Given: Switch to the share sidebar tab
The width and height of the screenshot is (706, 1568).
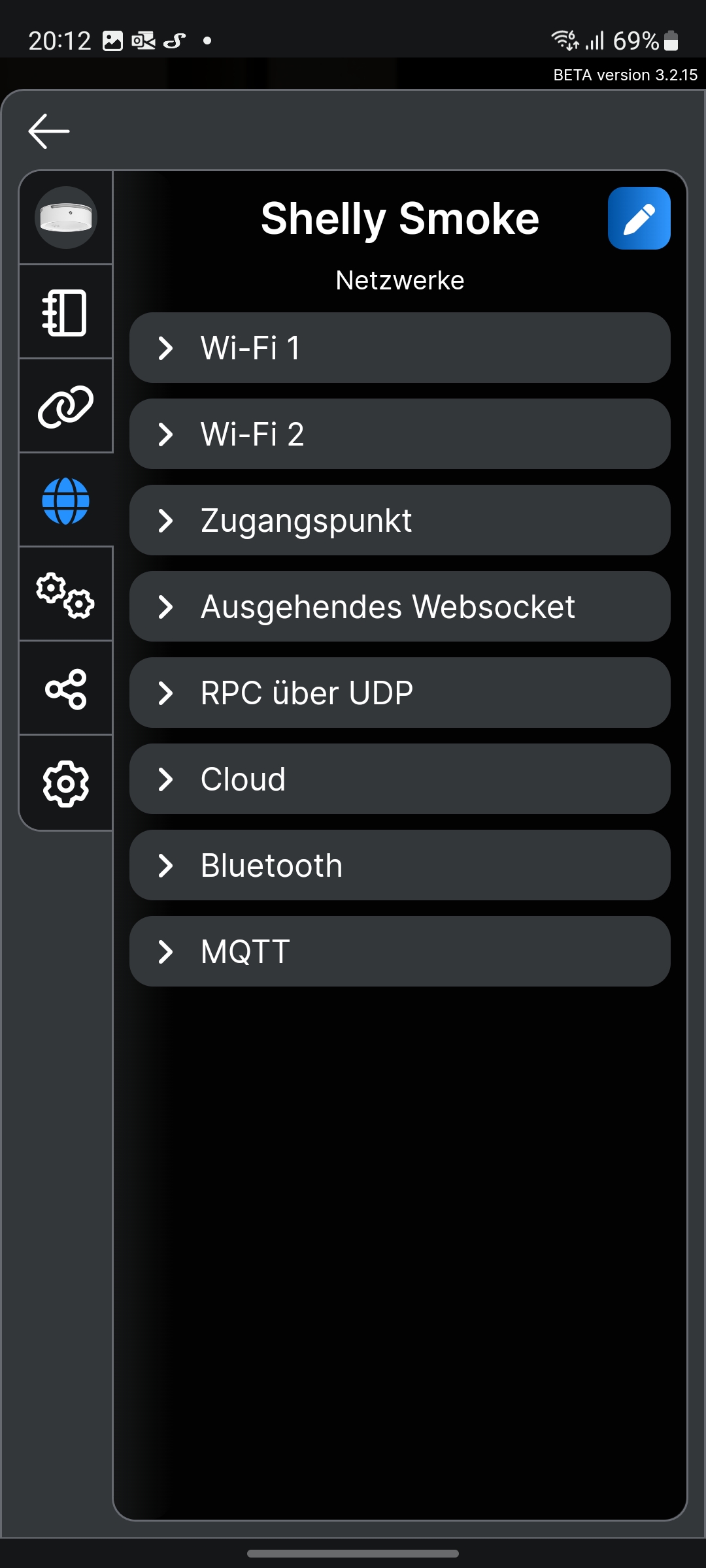Looking at the screenshot, I should click(x=66, y=689).
